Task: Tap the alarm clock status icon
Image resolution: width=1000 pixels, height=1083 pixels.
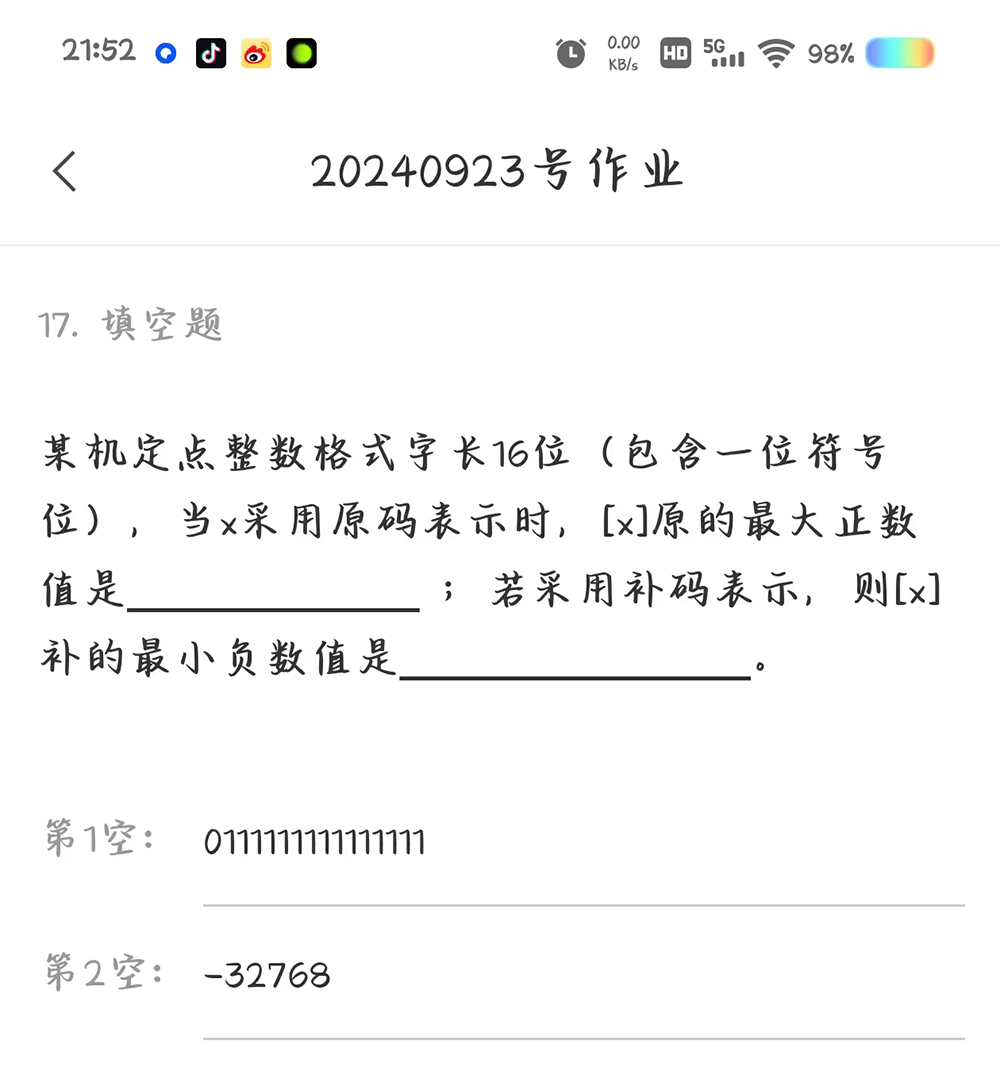Action: tap(570, 53)
